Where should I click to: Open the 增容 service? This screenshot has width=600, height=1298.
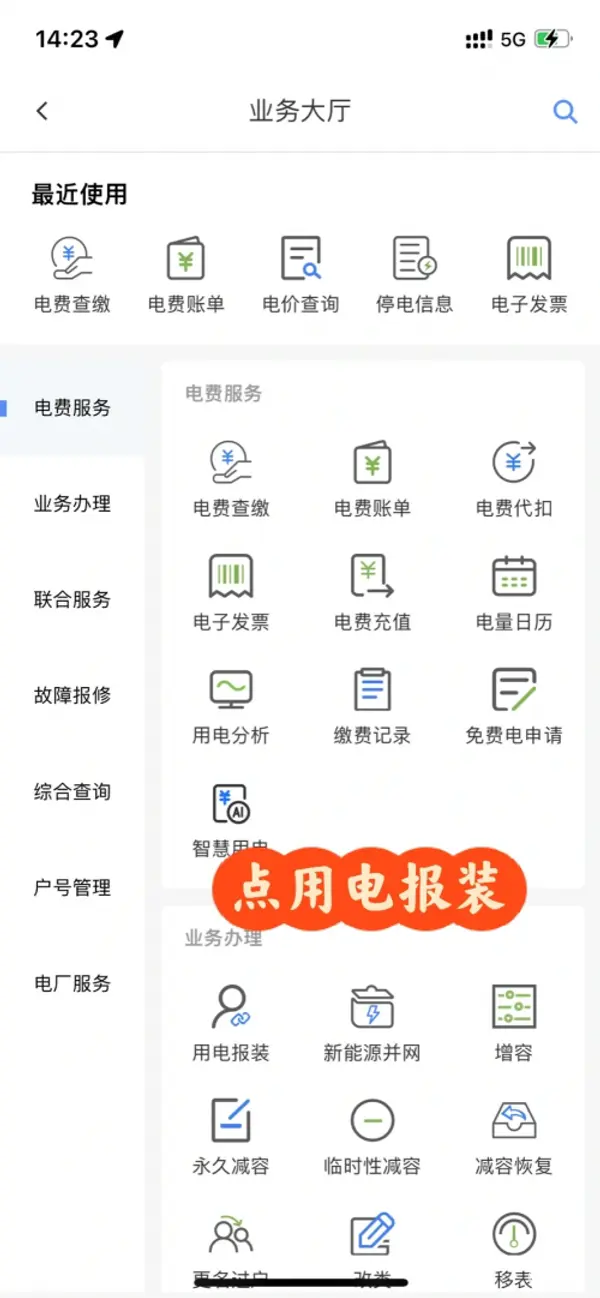point(514,1023)
